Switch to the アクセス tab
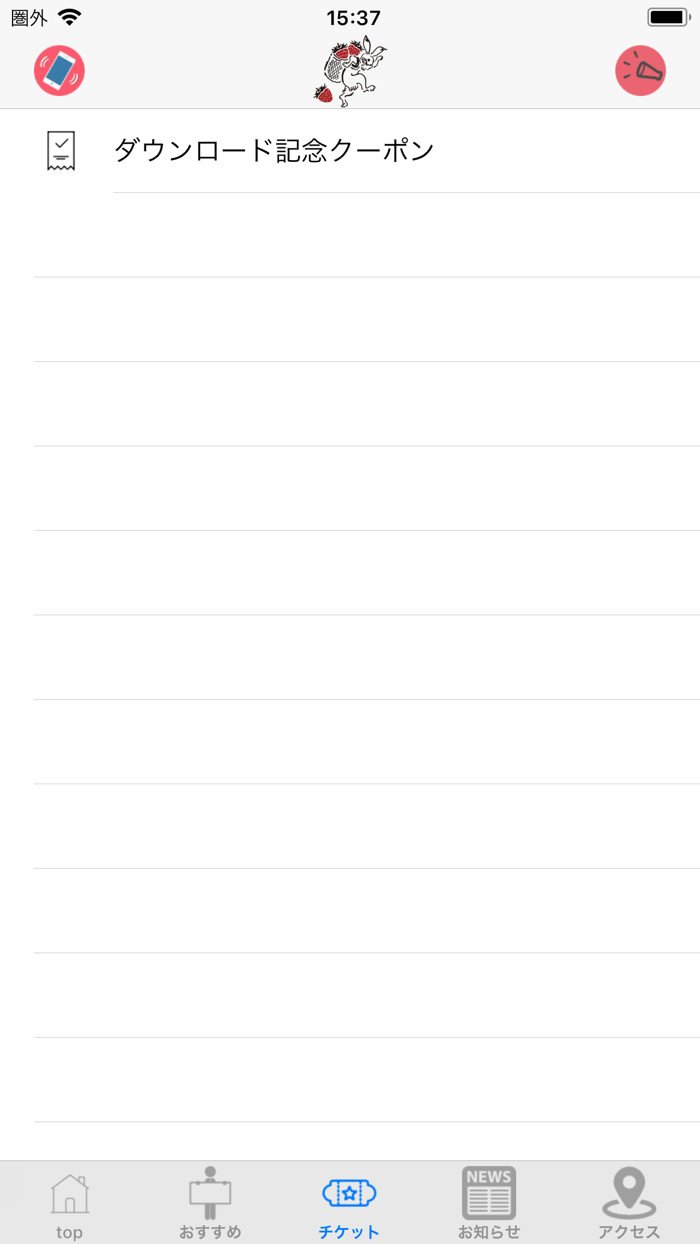700x1244 pixels. (x=629, y=1204)
